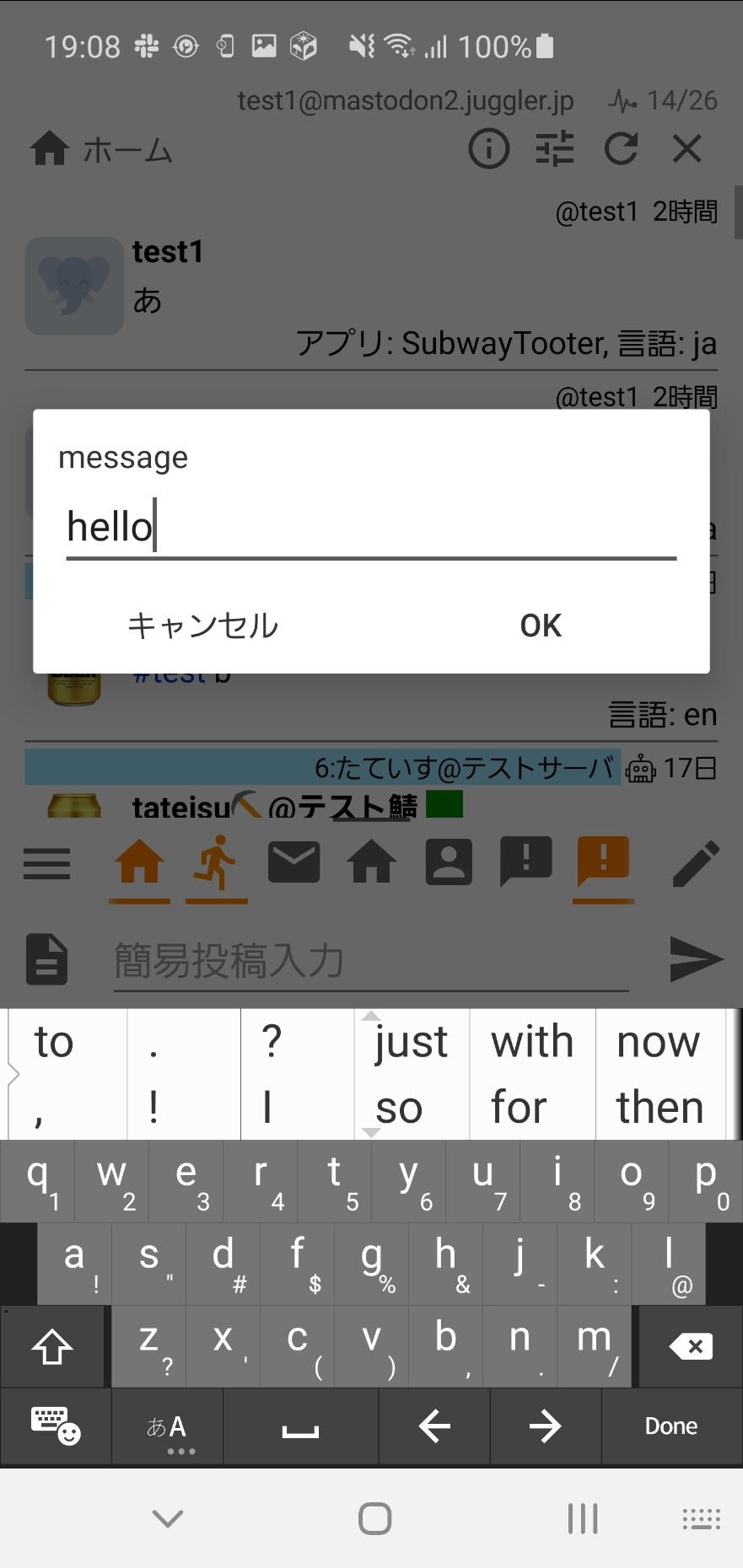743x1568 pixels.
Task: Confirm the message dialog with OK
Action: pyautogui.click(x=541, y=626)
